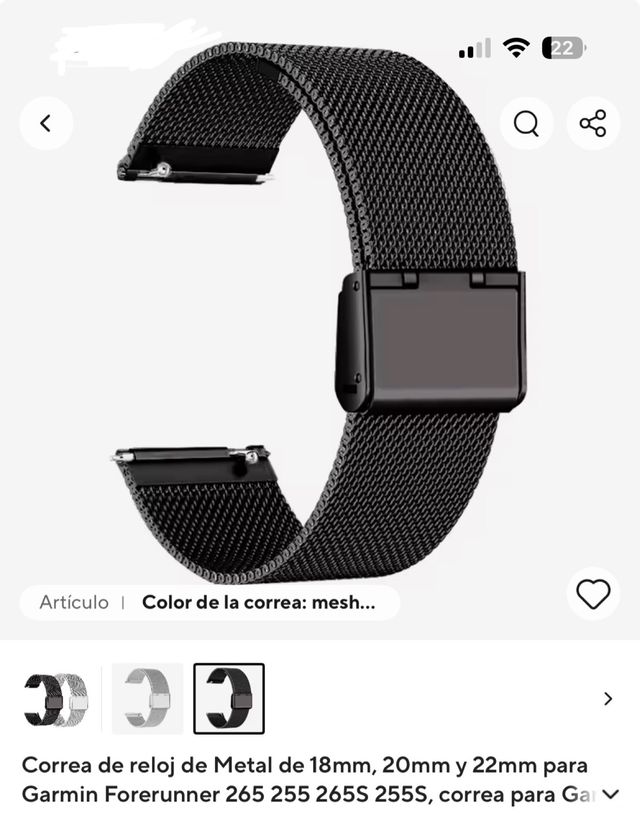Image resolution: width=640 pixels, height=817 pixels.
Task: Show more color variants with the right arrow
Action: click(x=608, y=699)
